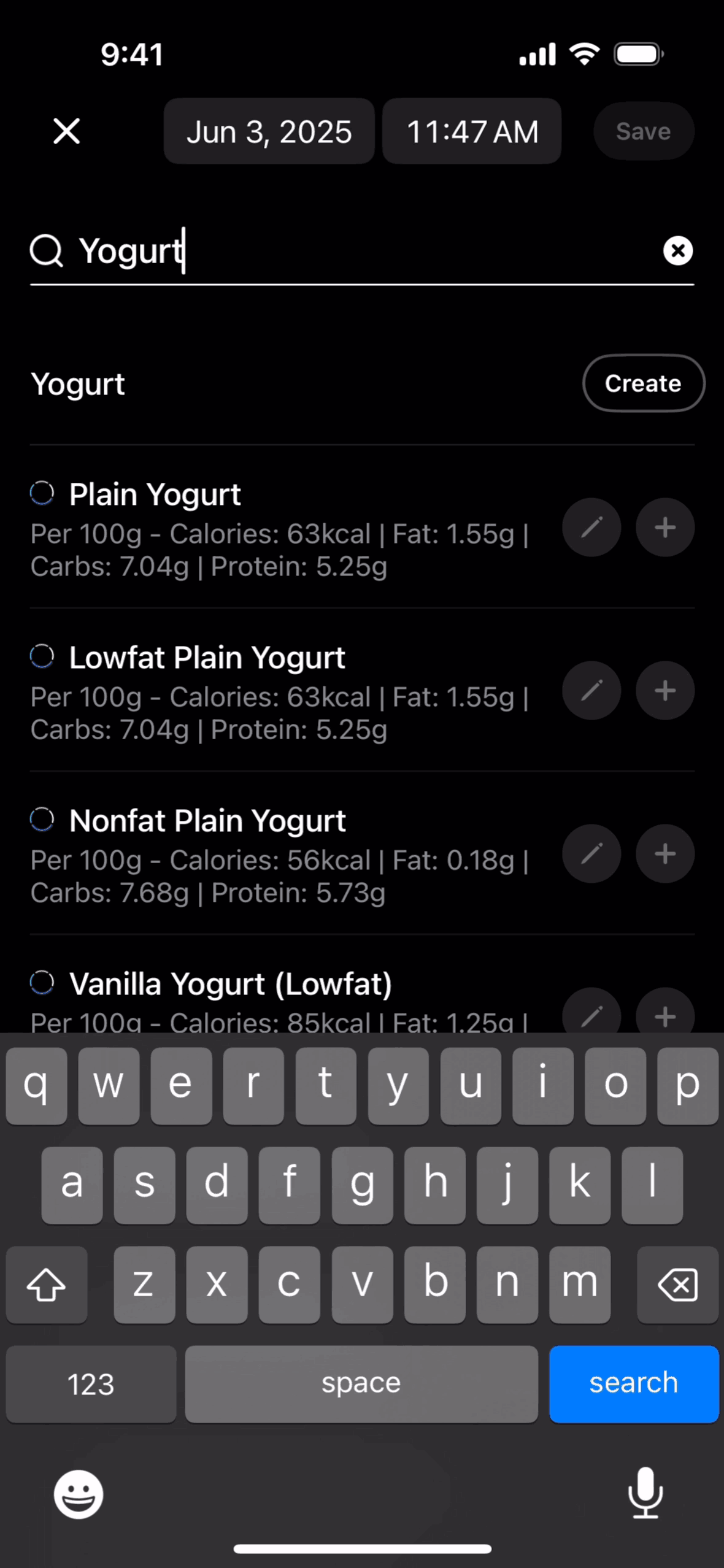Close the food entry screen

(x=66, y=131)
